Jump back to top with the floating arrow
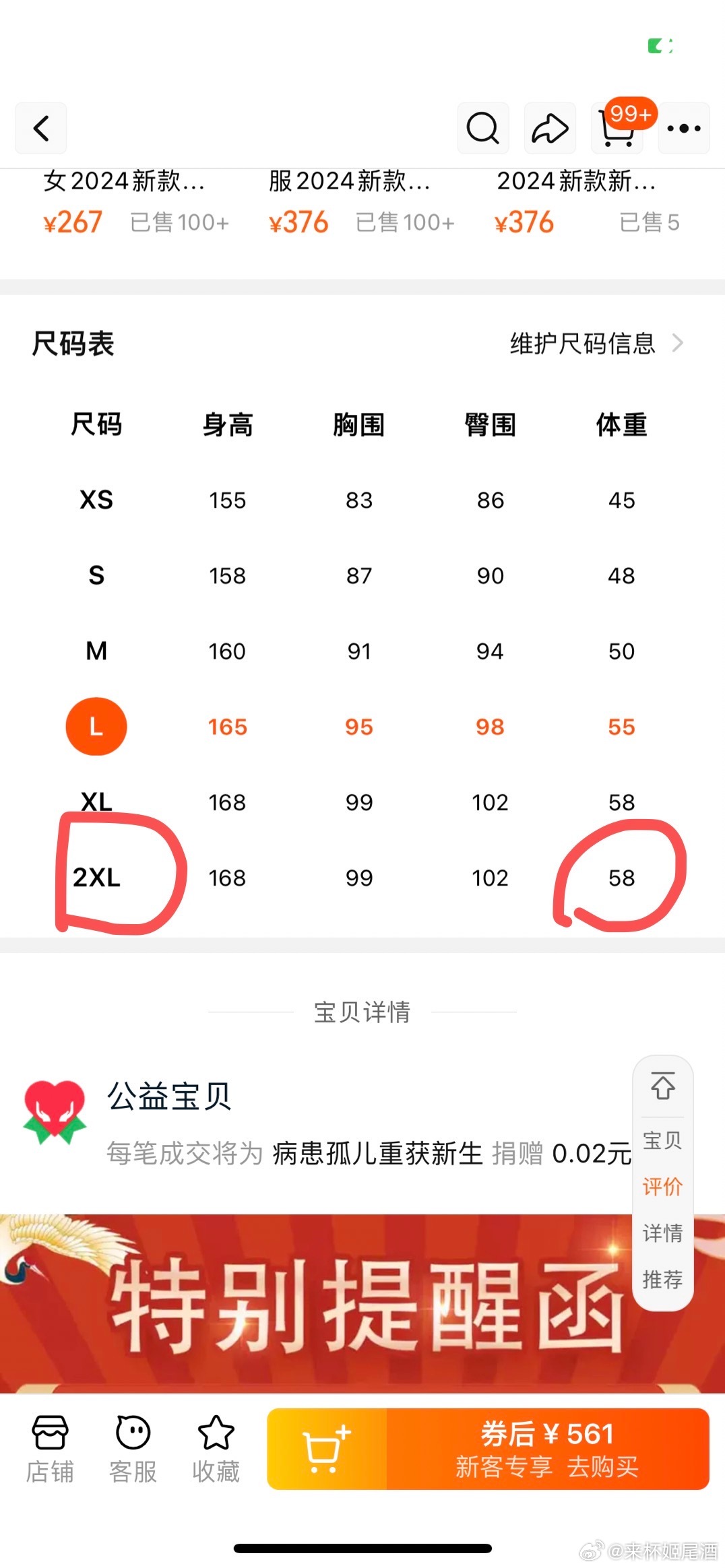This screenshot has height=1568, width=725. pos(662,1086)
